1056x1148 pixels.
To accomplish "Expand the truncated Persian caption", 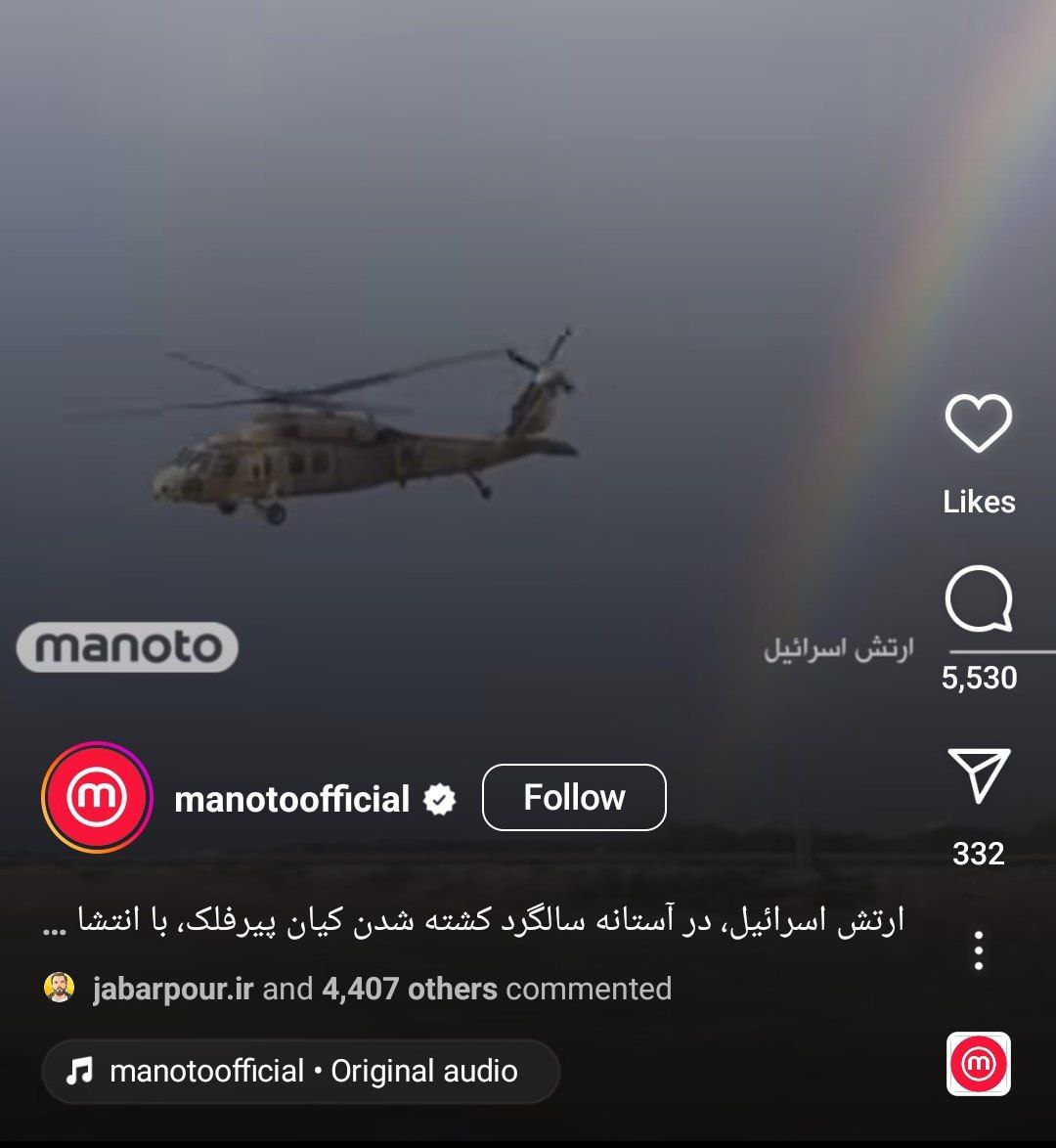I will [475, 921].
